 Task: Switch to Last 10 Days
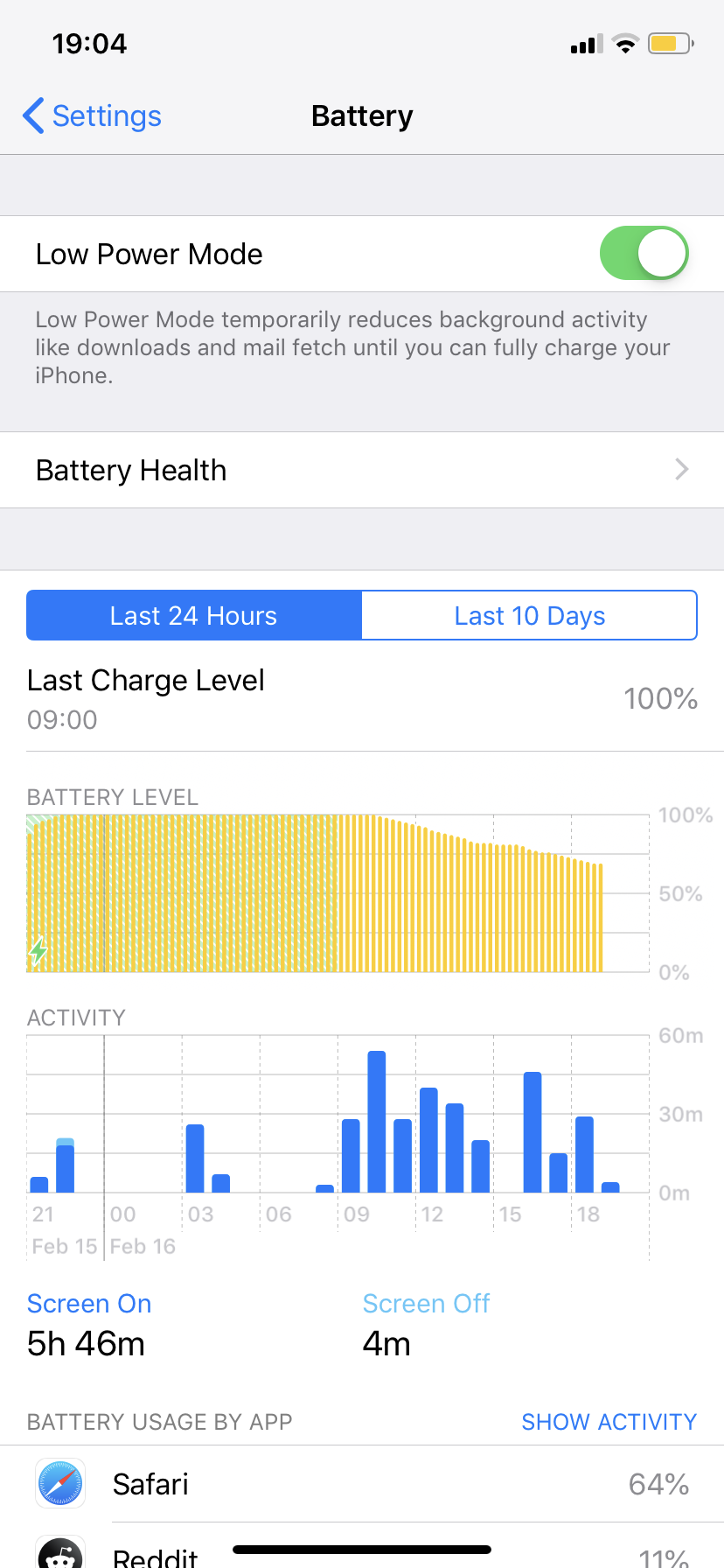coord(529,616)
